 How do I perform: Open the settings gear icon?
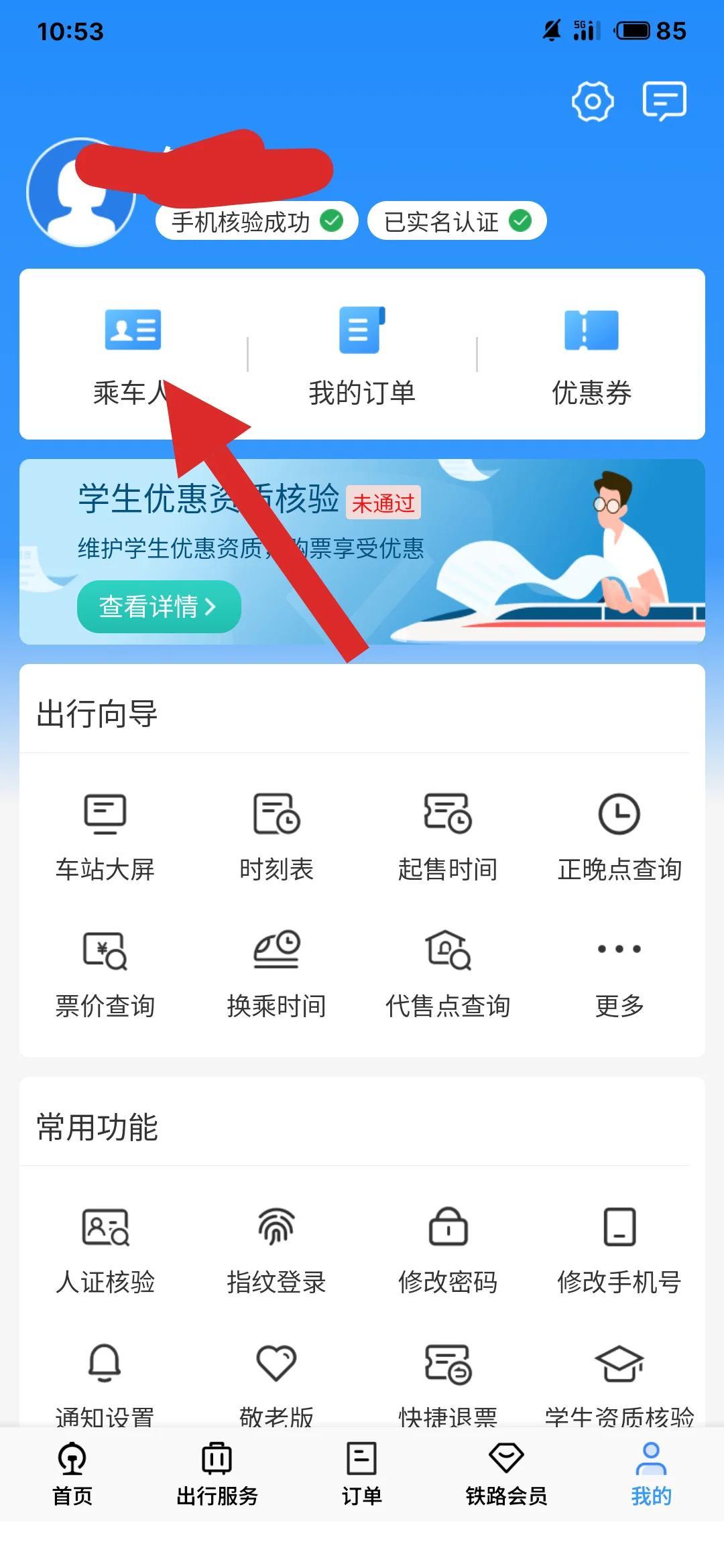[x=592, y=101]
